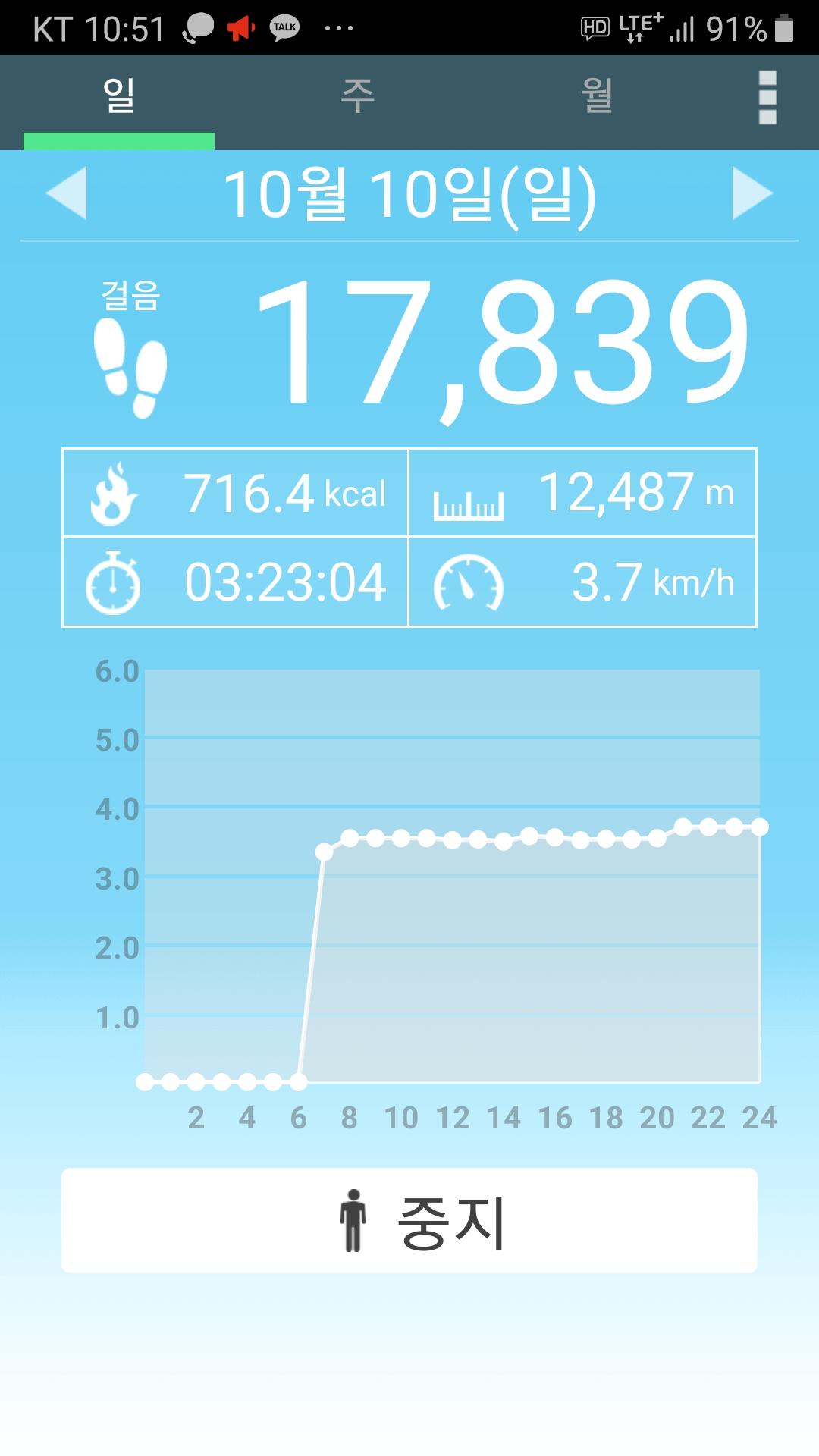Go to the next day

[752, 193]
